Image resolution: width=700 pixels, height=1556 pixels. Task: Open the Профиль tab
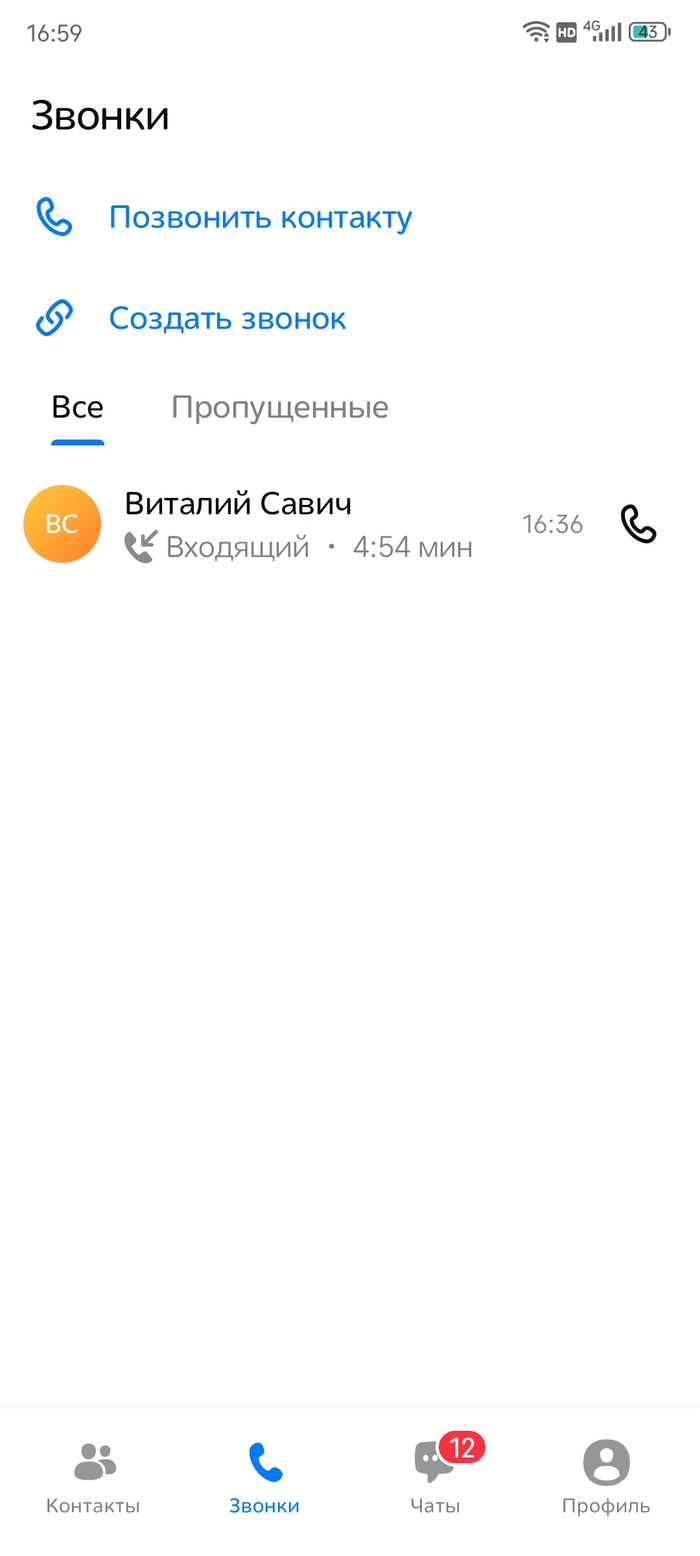(x=606, y=1478)
